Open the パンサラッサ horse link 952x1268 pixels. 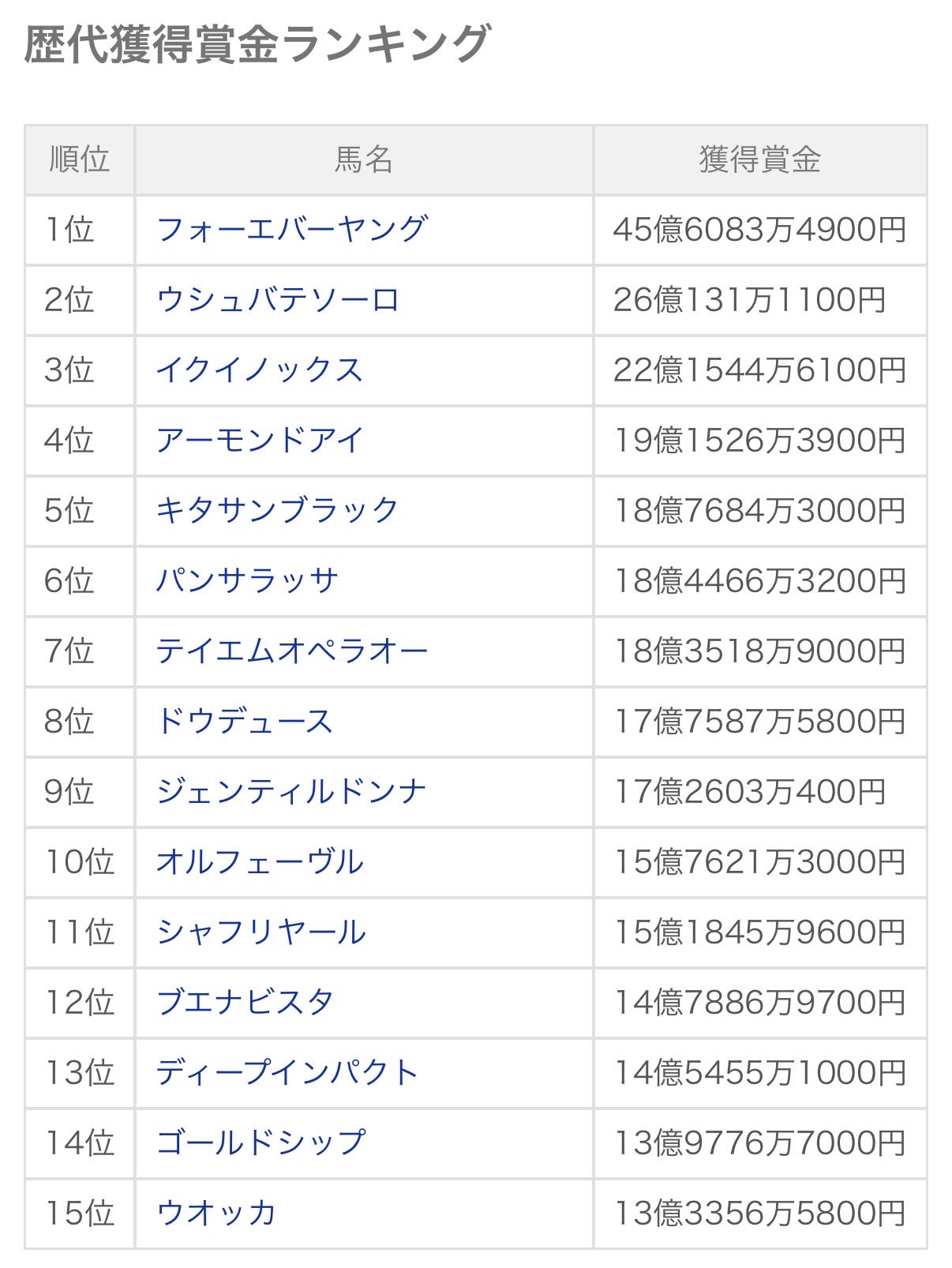(247, 581)
